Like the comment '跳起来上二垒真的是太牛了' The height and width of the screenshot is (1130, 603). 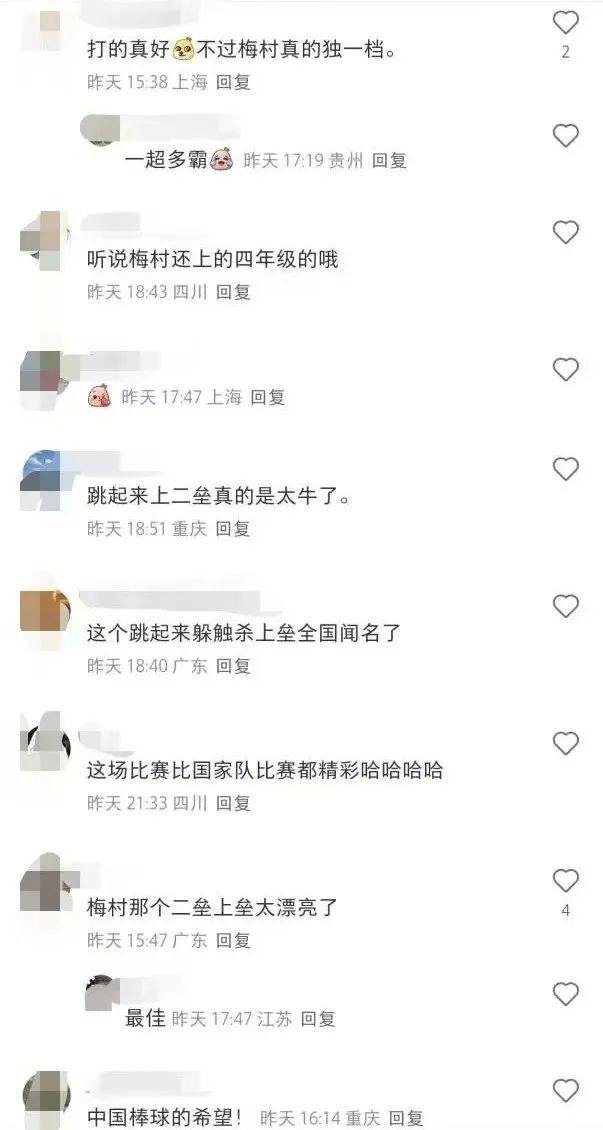[566, 468]
